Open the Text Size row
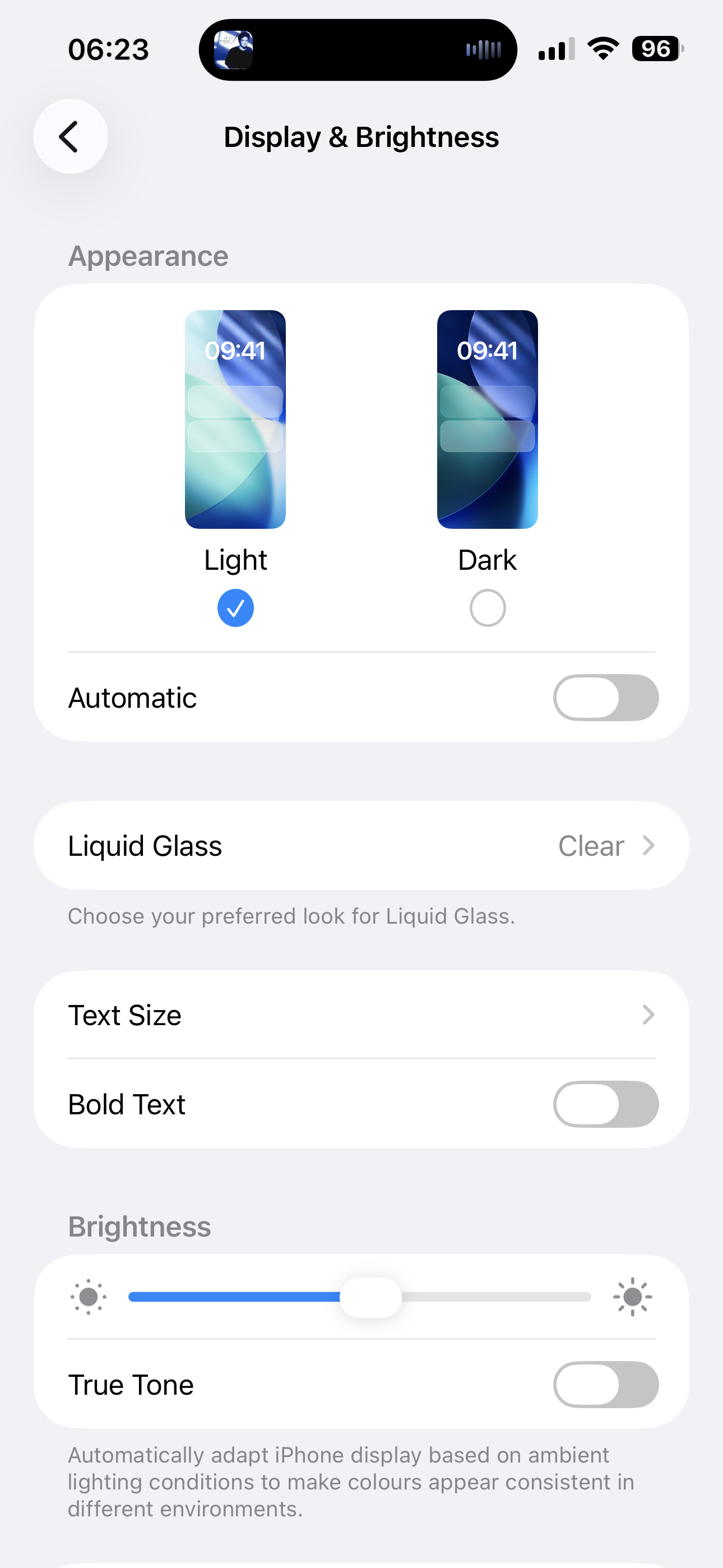723x1568 pixels. (x=361, y=1014)
